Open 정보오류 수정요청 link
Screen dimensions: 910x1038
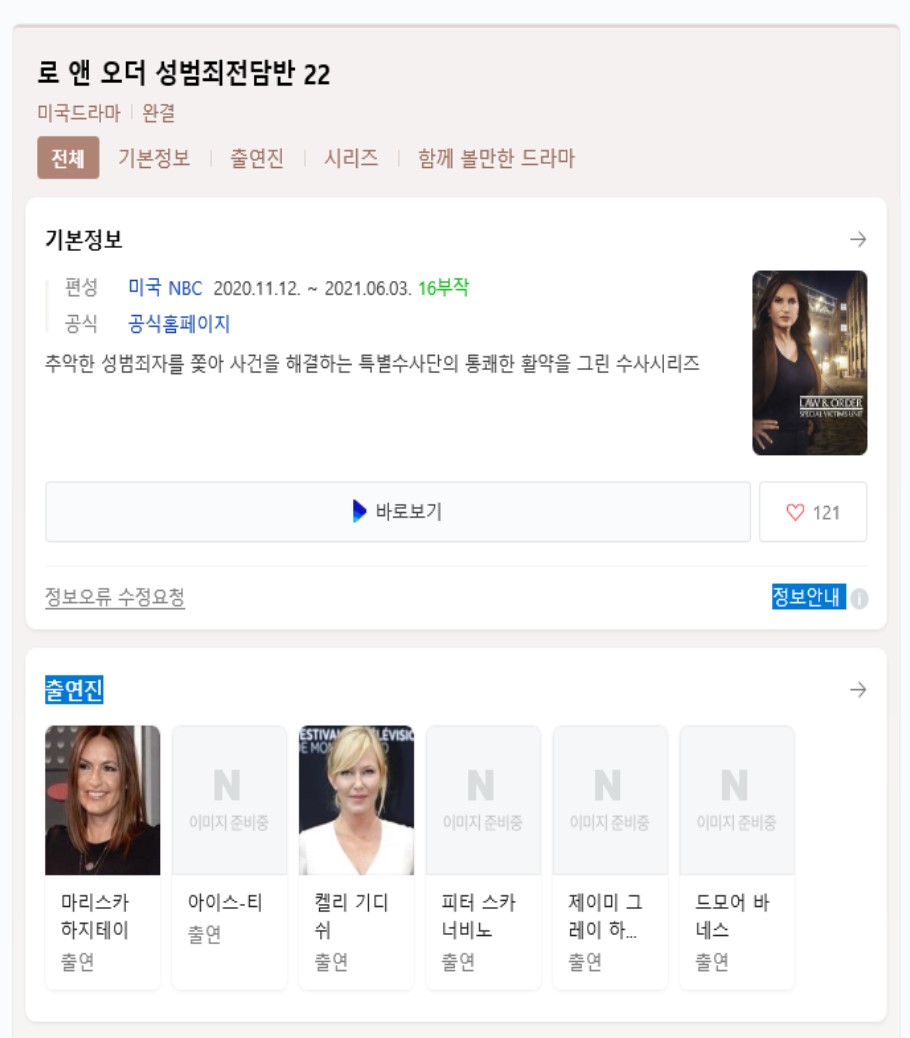point(115,598)
